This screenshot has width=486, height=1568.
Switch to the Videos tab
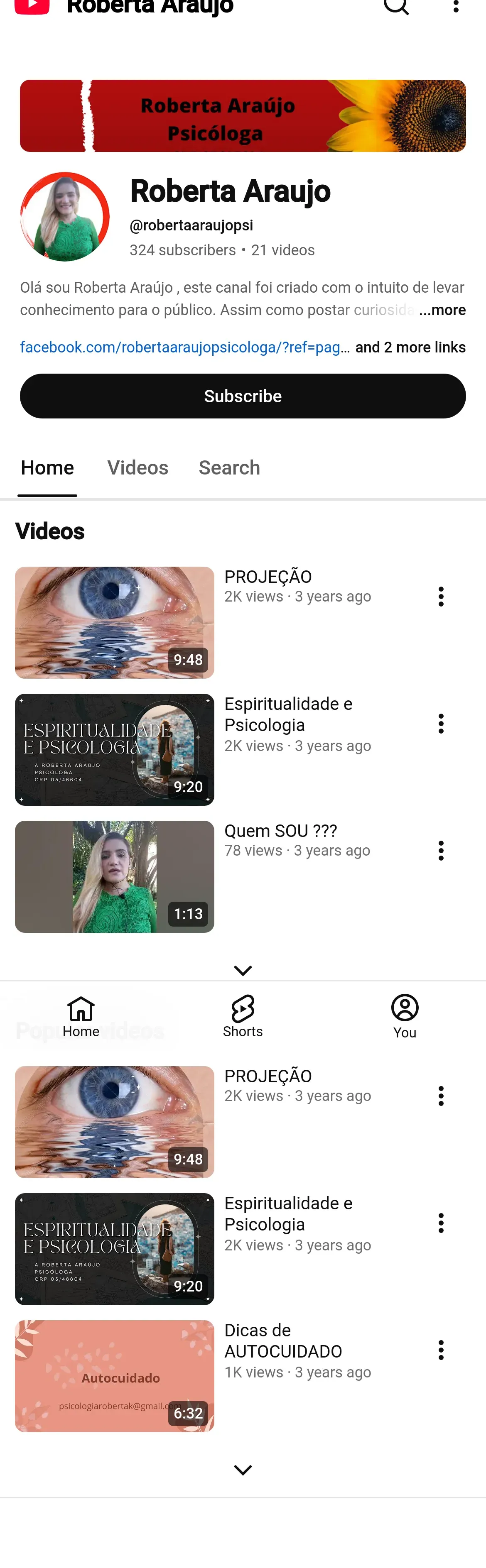pyautogui.click(x=137, y=467)
